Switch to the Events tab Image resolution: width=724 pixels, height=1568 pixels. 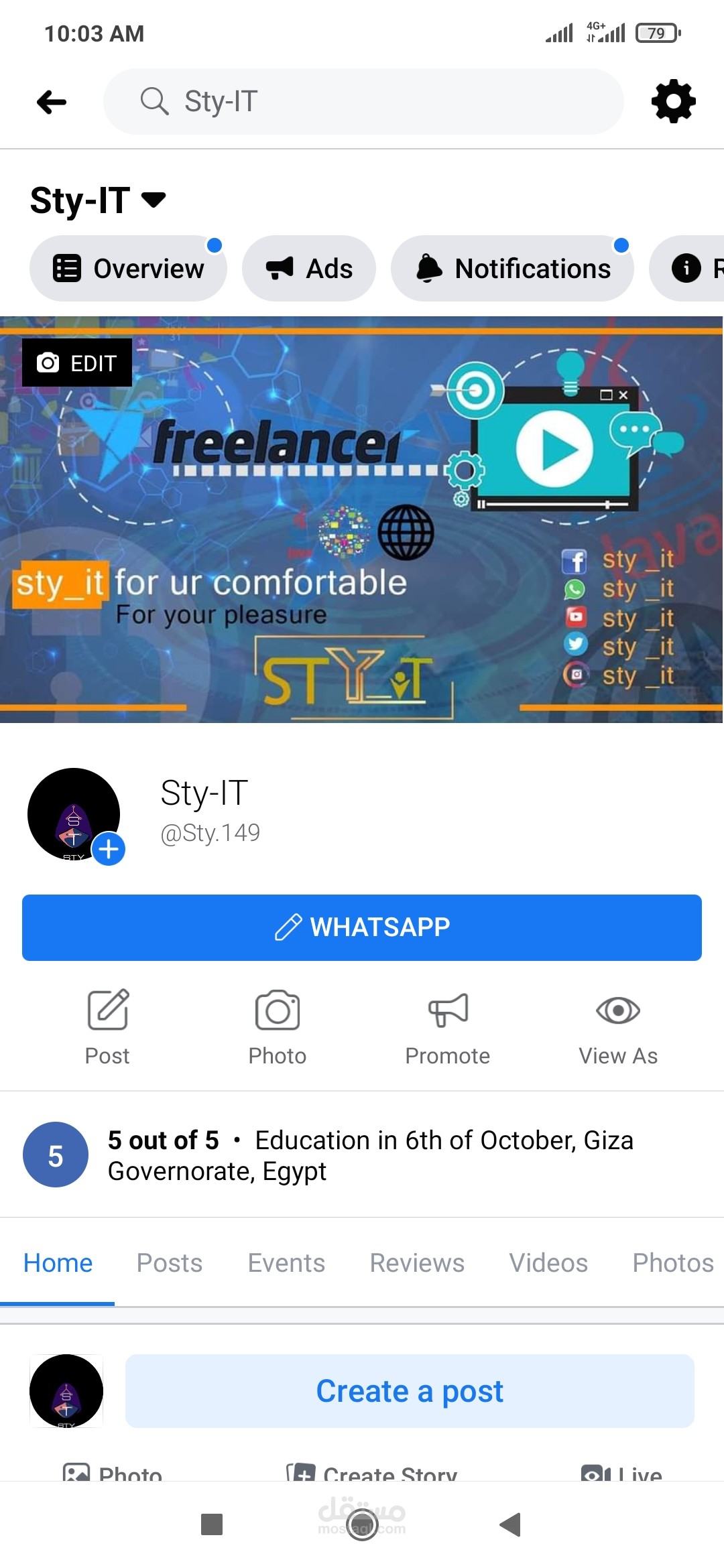[286, 1263]
